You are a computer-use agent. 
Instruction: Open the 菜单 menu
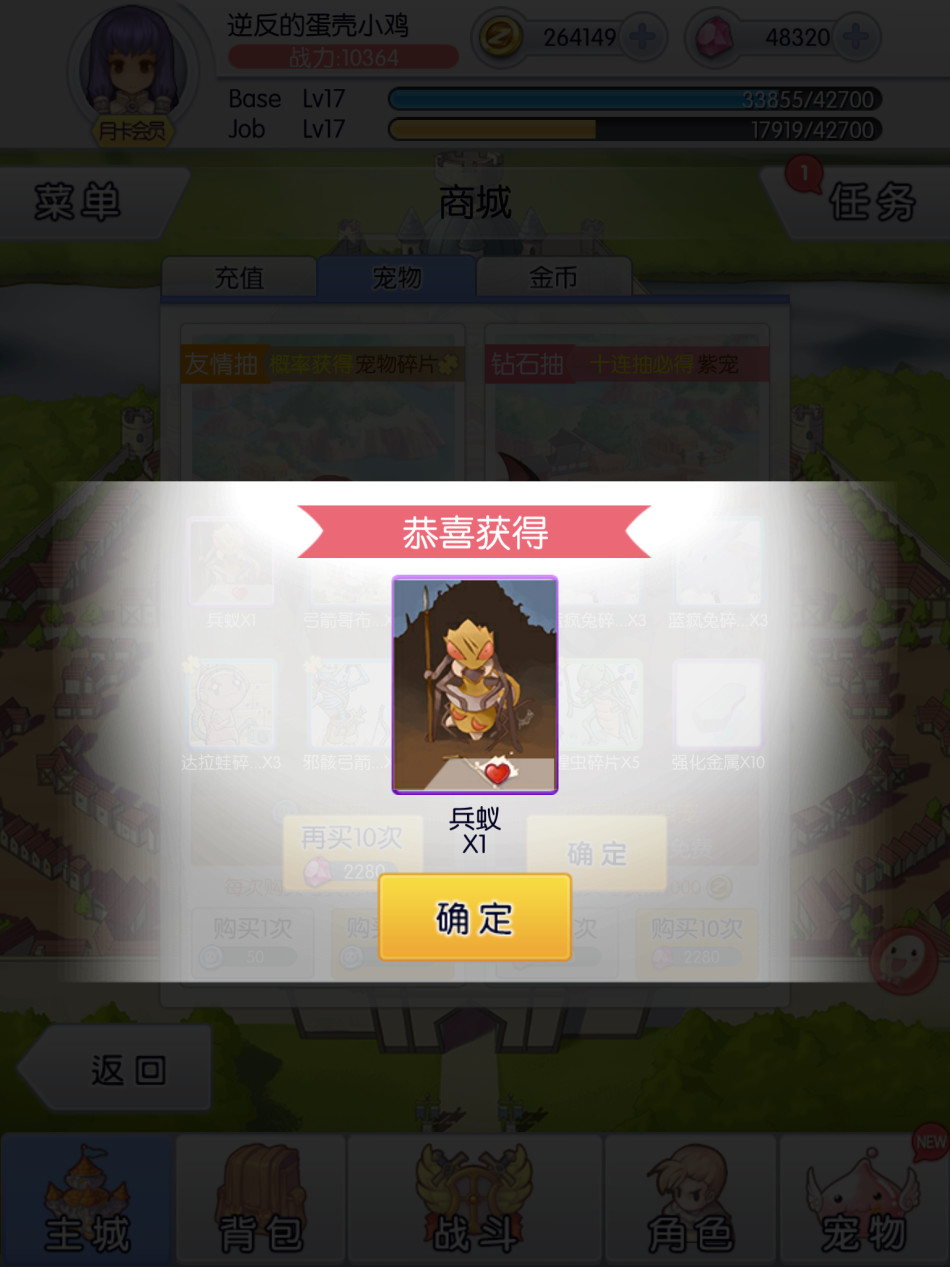(x=80, y=203)
